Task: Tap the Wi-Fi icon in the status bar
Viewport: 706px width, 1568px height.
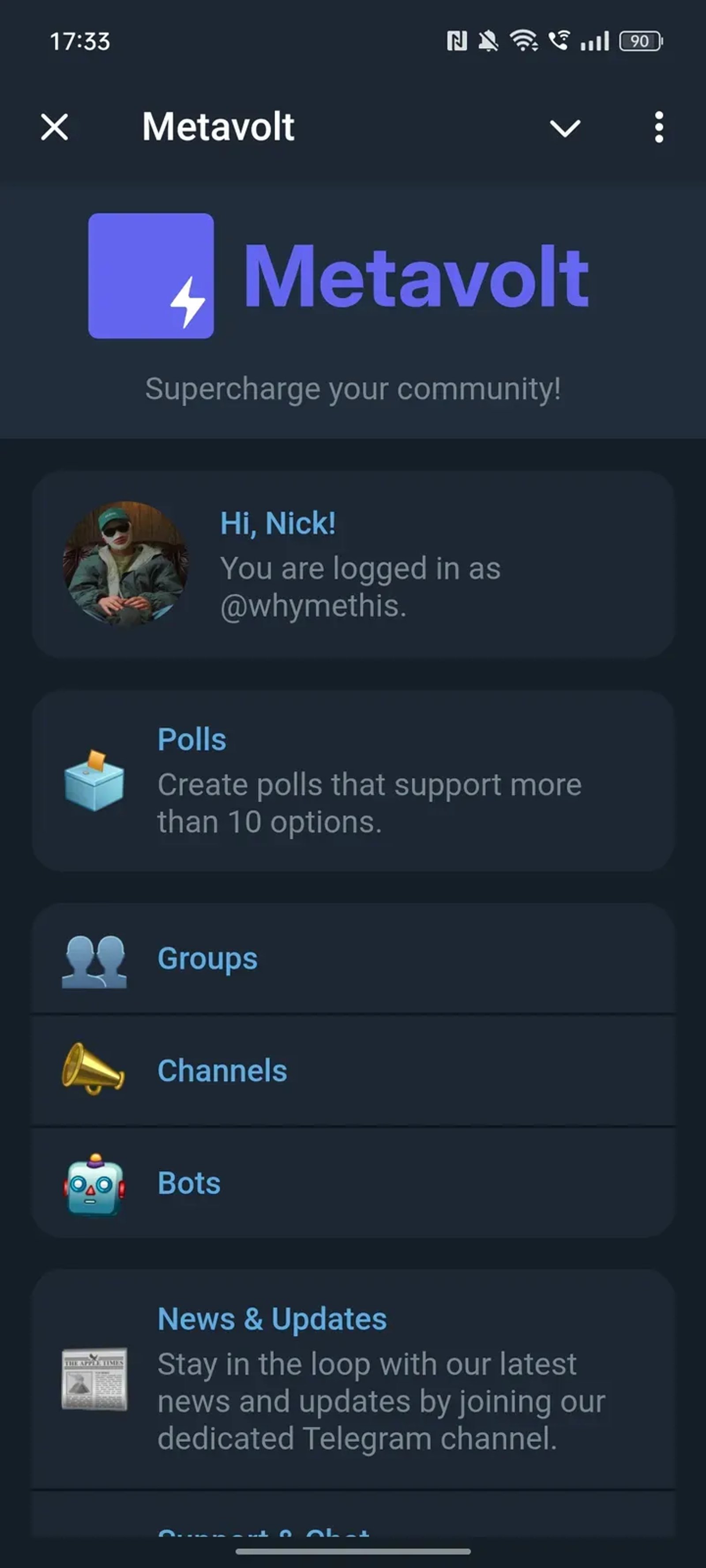Action: tap(525, 41)
